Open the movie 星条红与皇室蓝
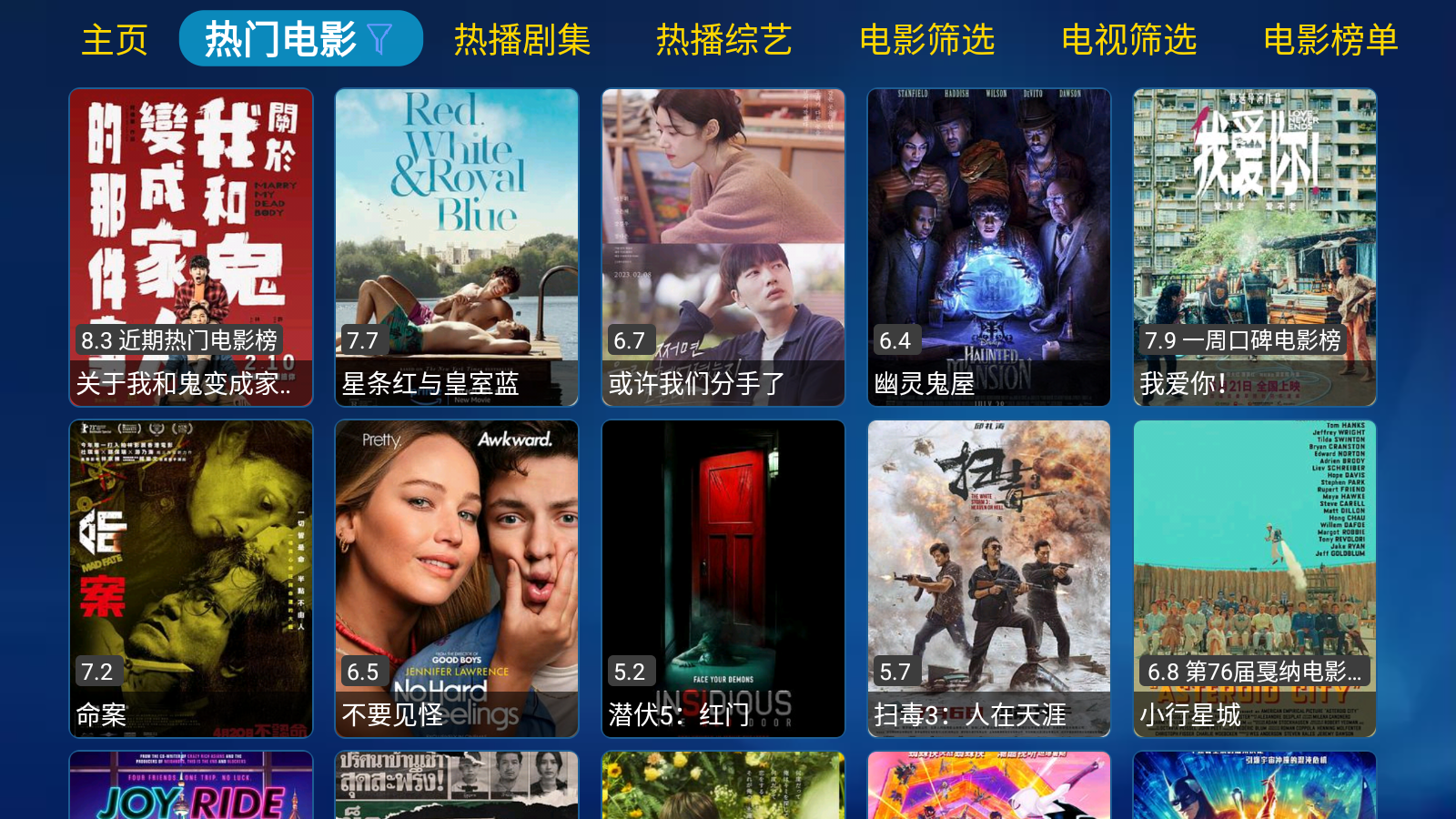 (x=457, y=247)
